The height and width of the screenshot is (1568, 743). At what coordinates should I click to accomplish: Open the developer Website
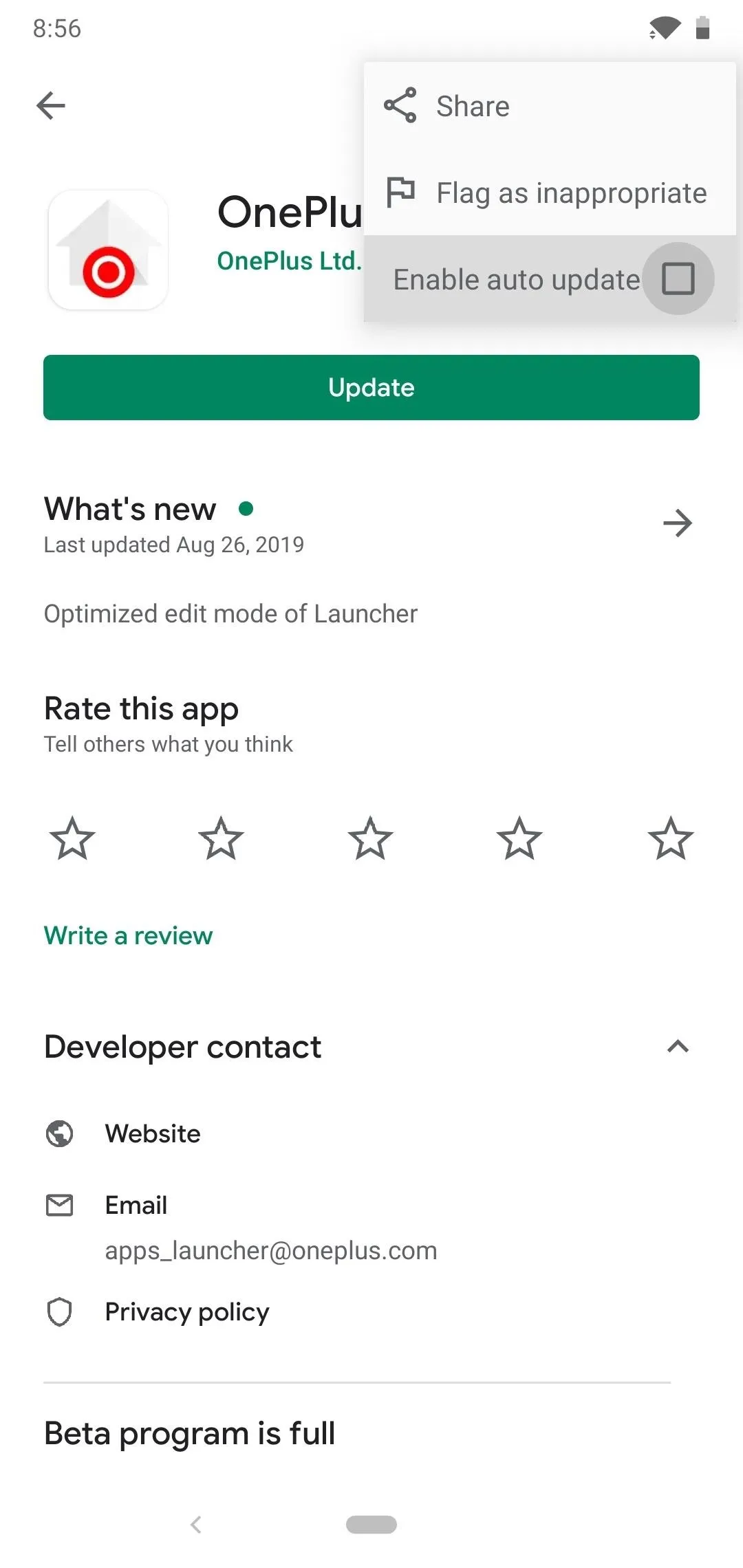tap(153, 1133)
